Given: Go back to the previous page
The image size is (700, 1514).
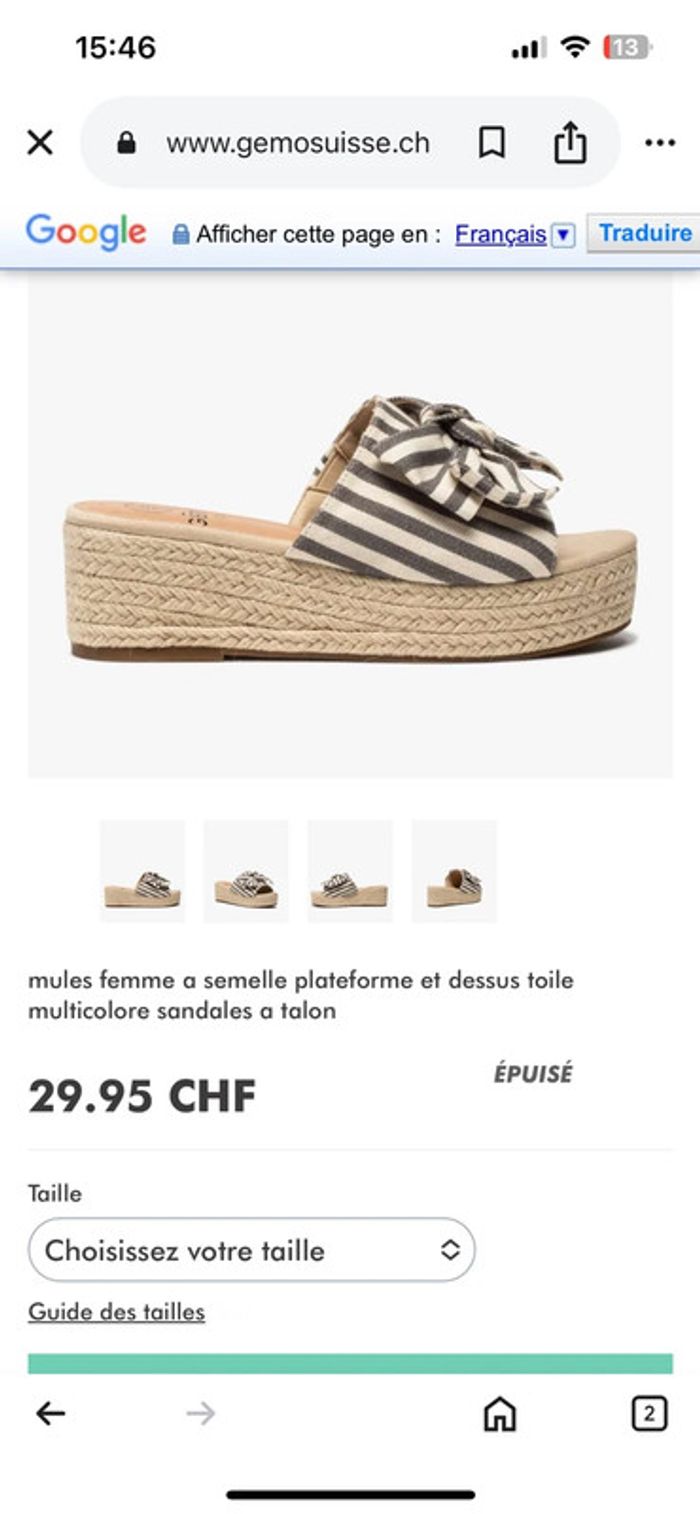Looking at the screenshot, I should 50,1413.
